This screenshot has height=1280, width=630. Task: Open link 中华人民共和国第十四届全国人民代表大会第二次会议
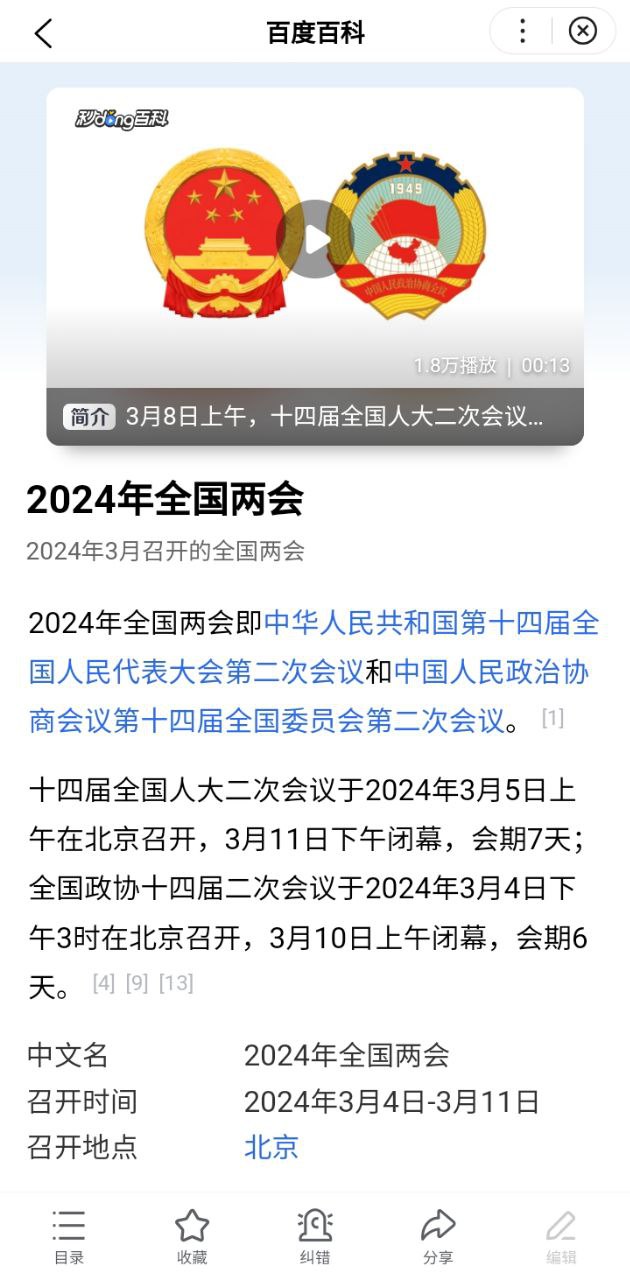pos(430,624)
